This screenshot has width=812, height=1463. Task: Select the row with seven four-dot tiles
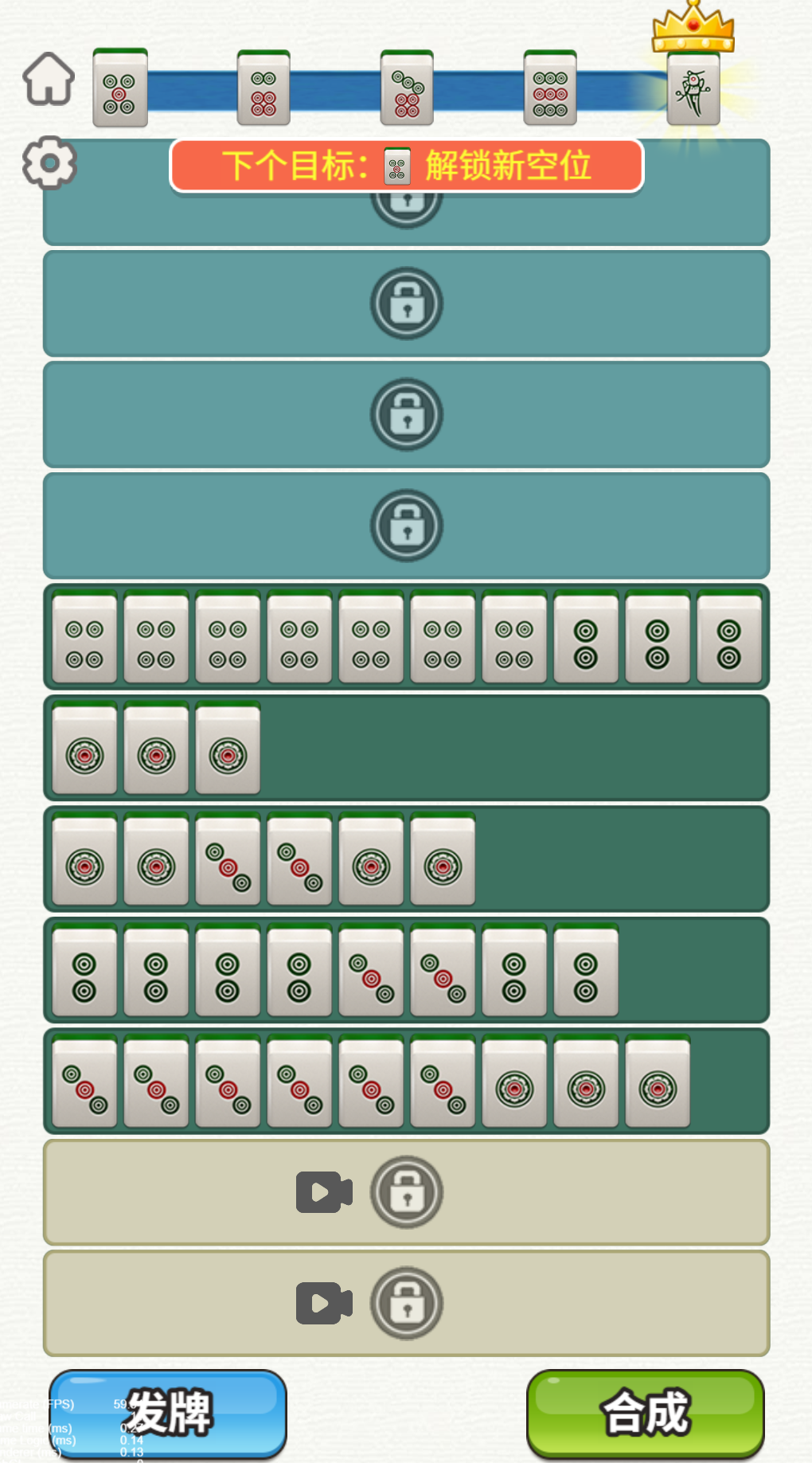pos(406,637)
